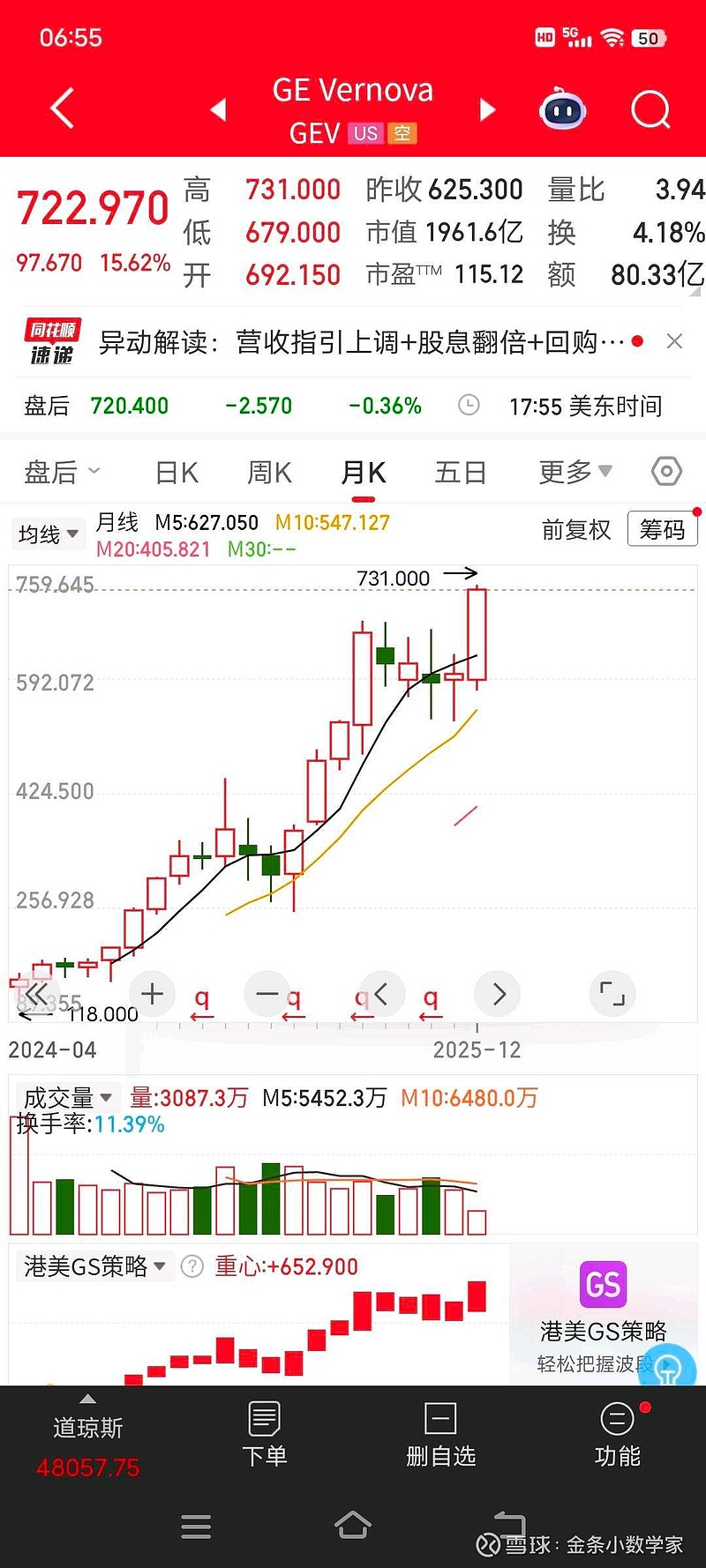The image size is (706, 1568).
Task: Expand chart to fullscreen icon
Action: tap(612, 993)
